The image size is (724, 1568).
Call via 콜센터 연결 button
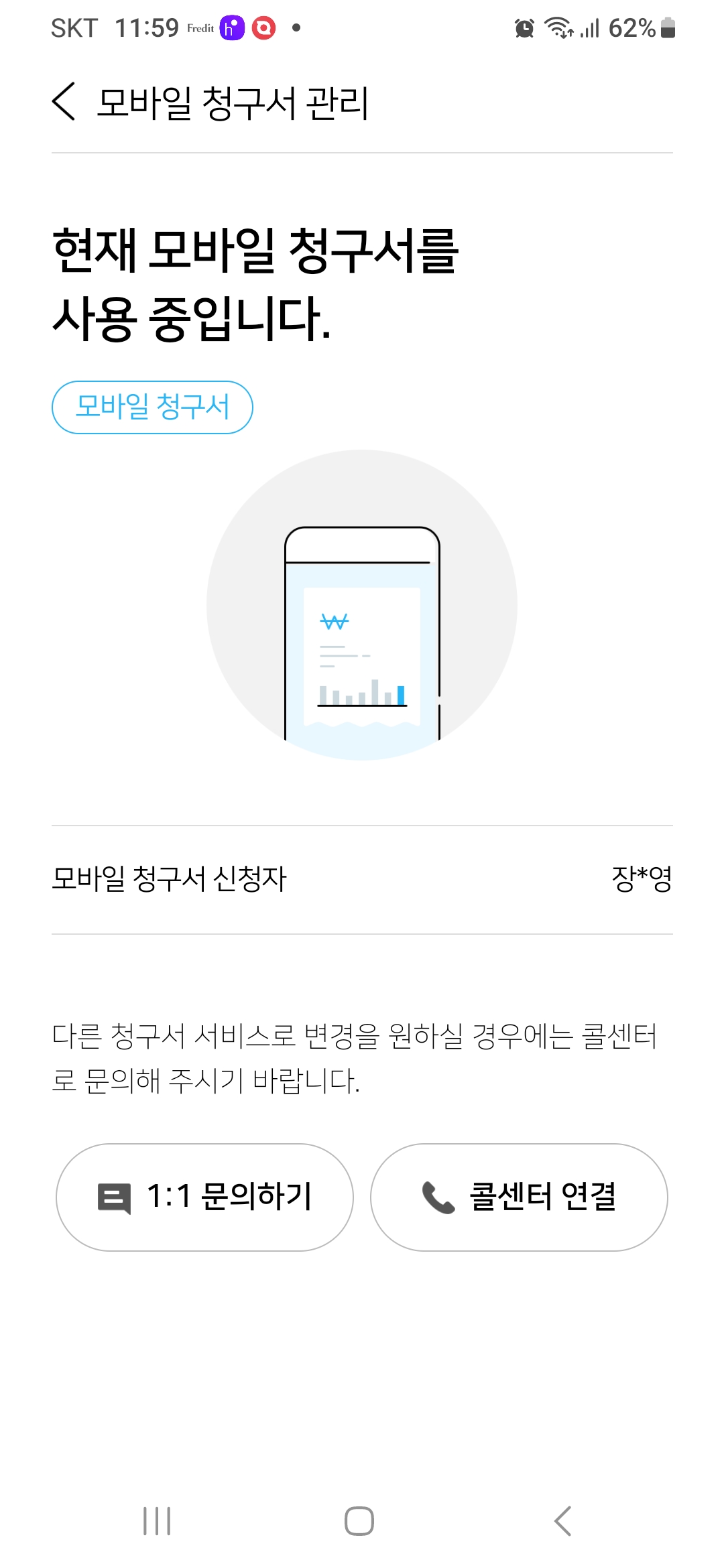tap(519, 1197)
